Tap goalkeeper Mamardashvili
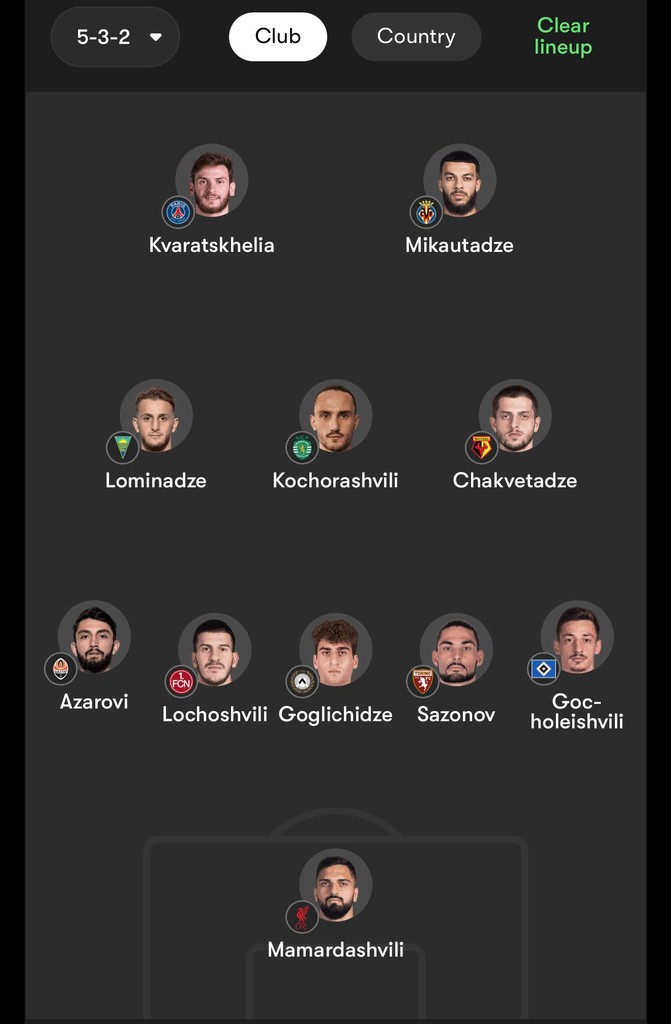Image resolution: width=671 pixels, height=1024 pixels. pyautogui.click(x=336, y=886)
